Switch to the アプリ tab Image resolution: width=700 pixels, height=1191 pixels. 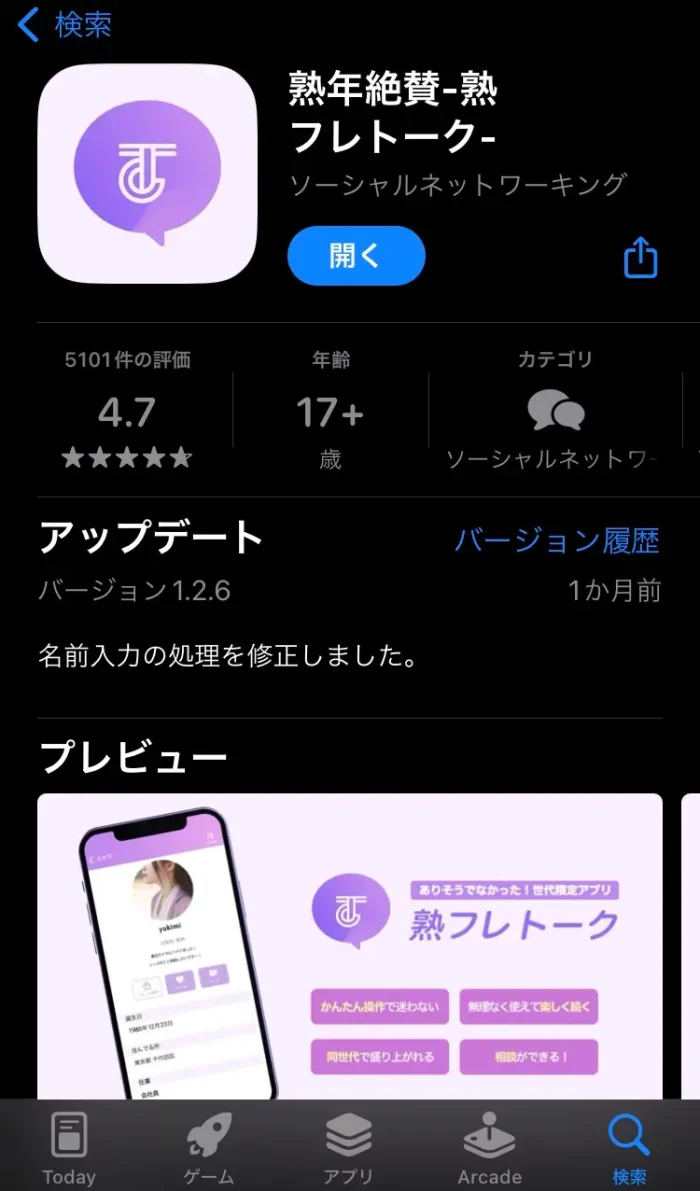click(x=348, y=1148)
